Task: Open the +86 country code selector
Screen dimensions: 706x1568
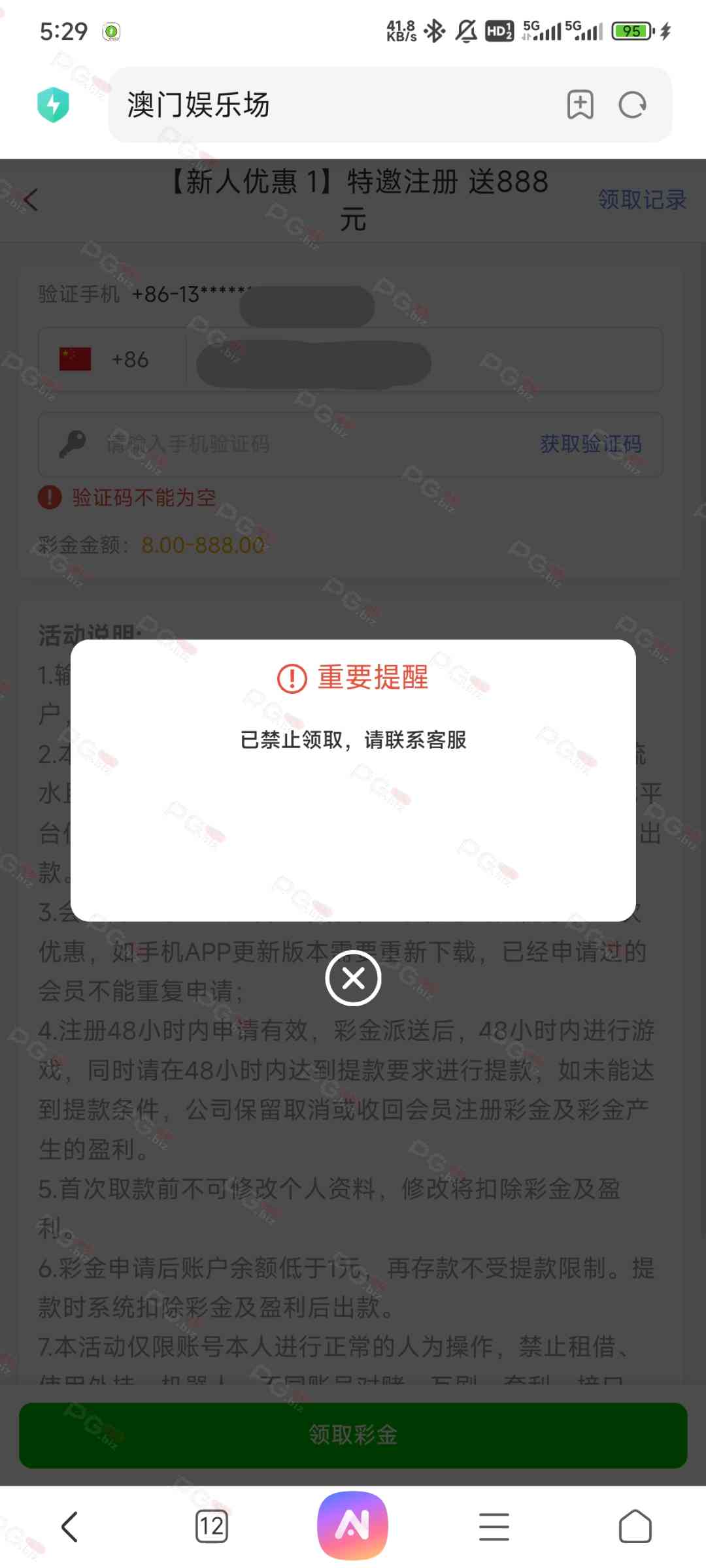Action: [x=112, y=359]
